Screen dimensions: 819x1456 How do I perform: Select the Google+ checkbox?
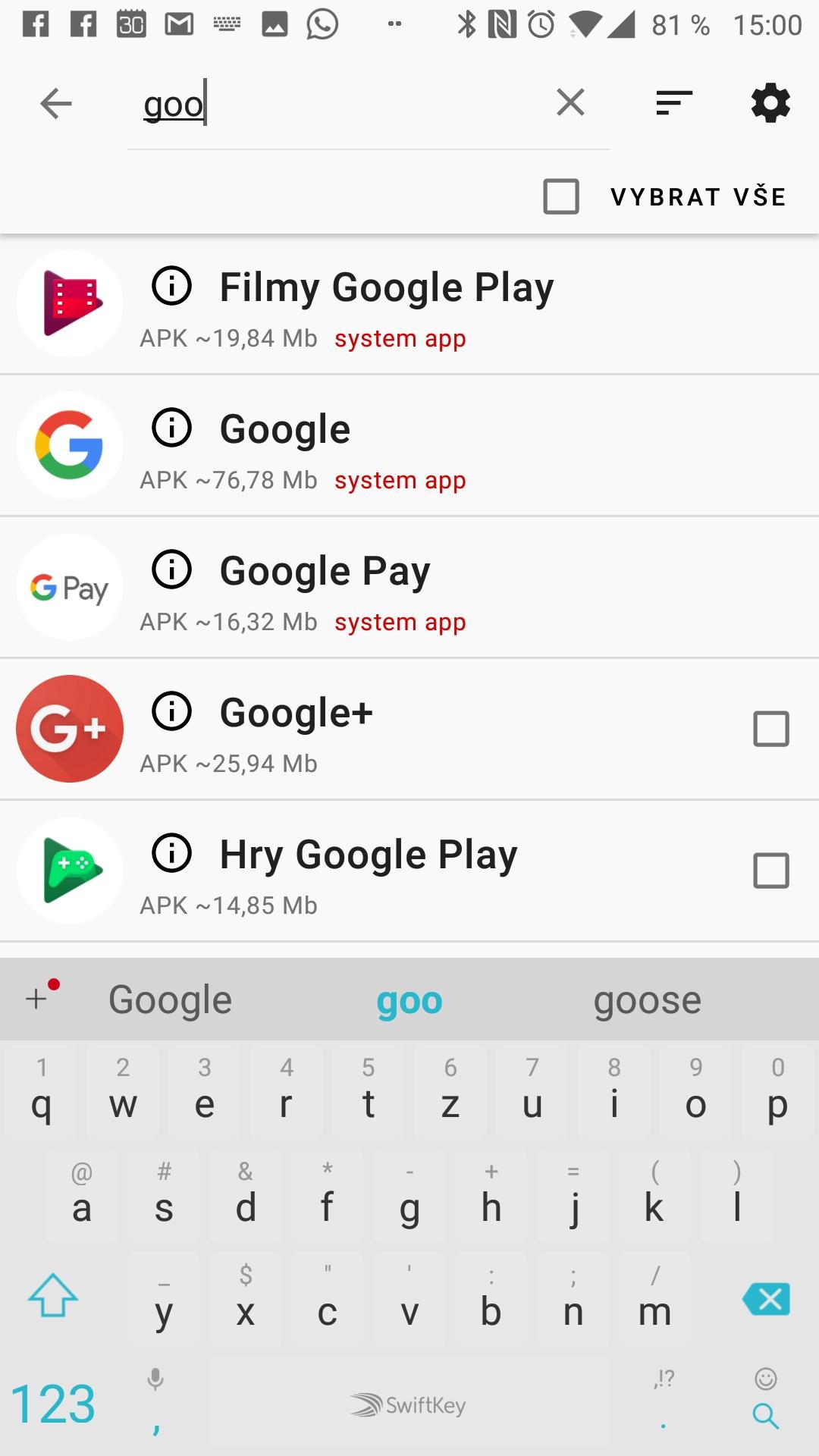tap(771, 729)
